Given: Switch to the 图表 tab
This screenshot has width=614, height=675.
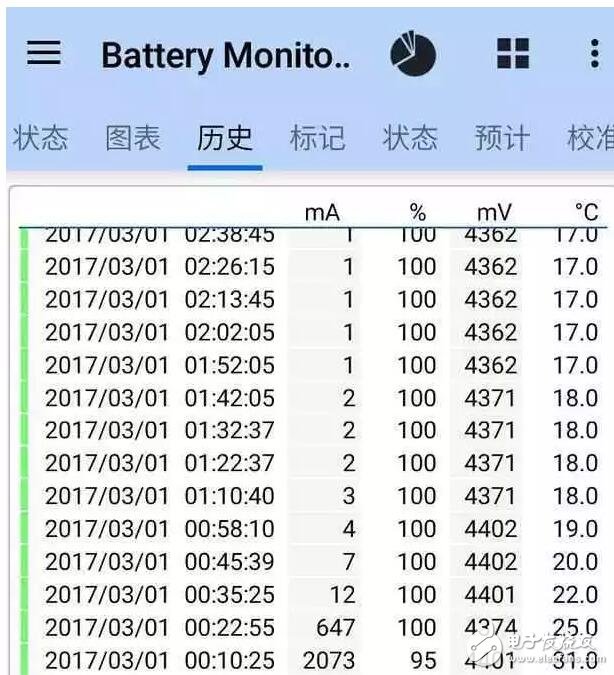Looking at the screenshot, I should [x=133, y=138].
